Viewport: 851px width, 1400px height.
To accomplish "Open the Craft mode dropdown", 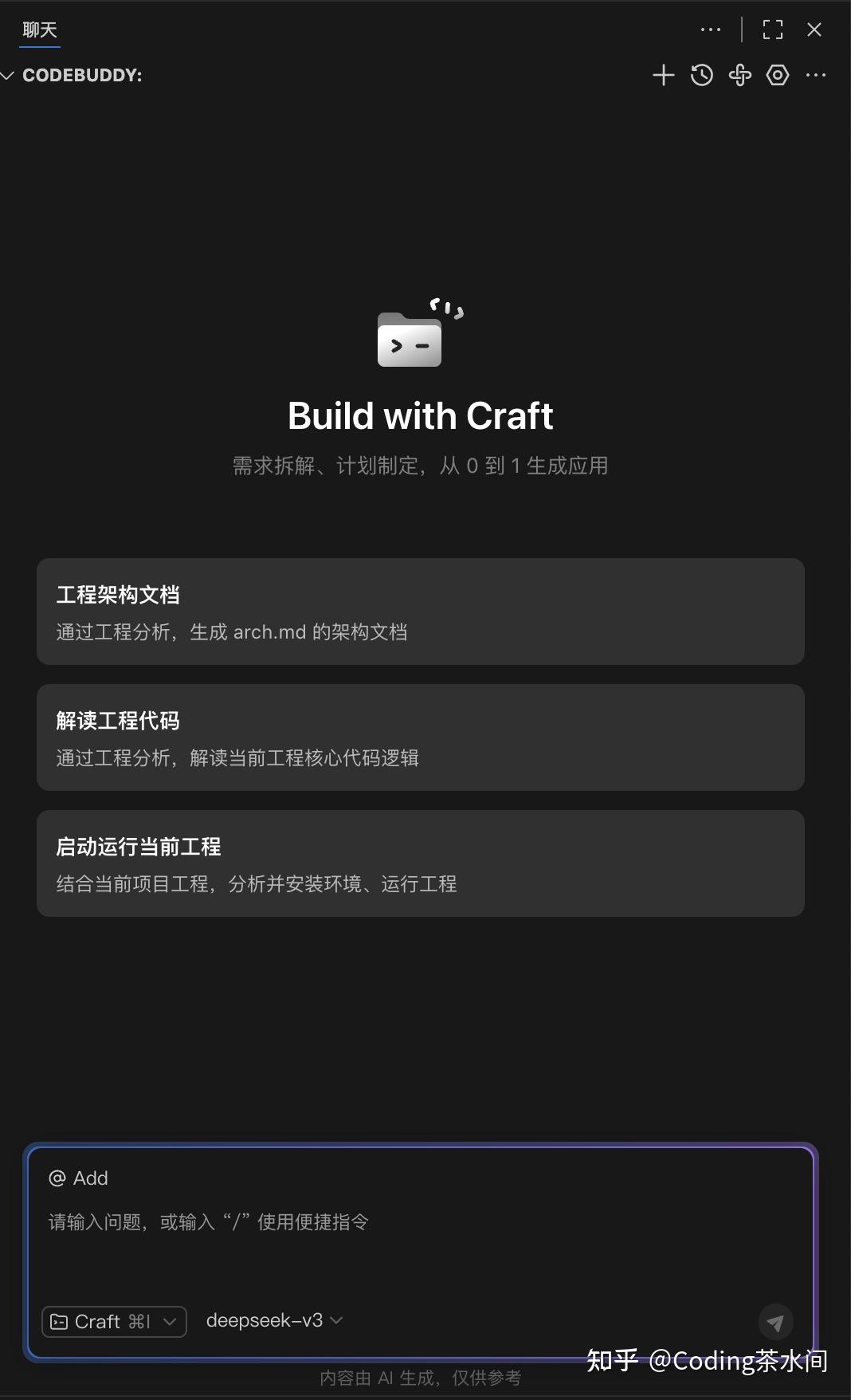I will click(x=168, y=1321).
